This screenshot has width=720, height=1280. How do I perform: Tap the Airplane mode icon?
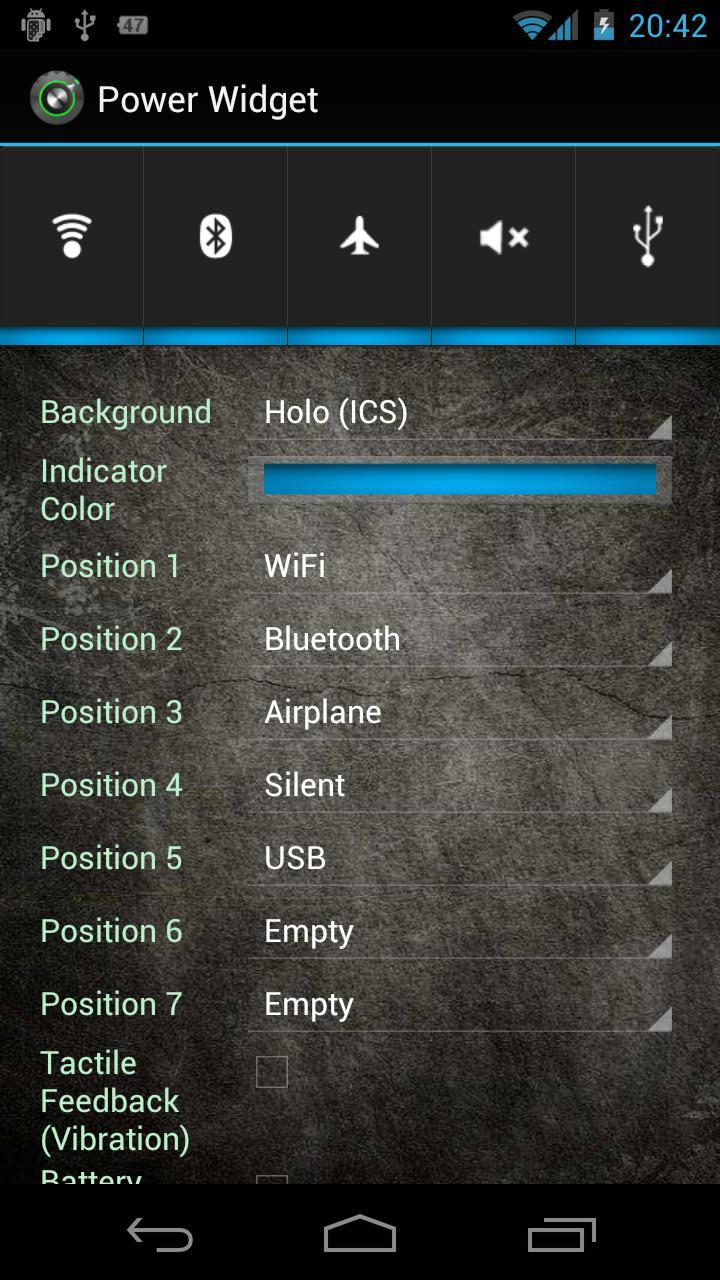pos(359,237)
